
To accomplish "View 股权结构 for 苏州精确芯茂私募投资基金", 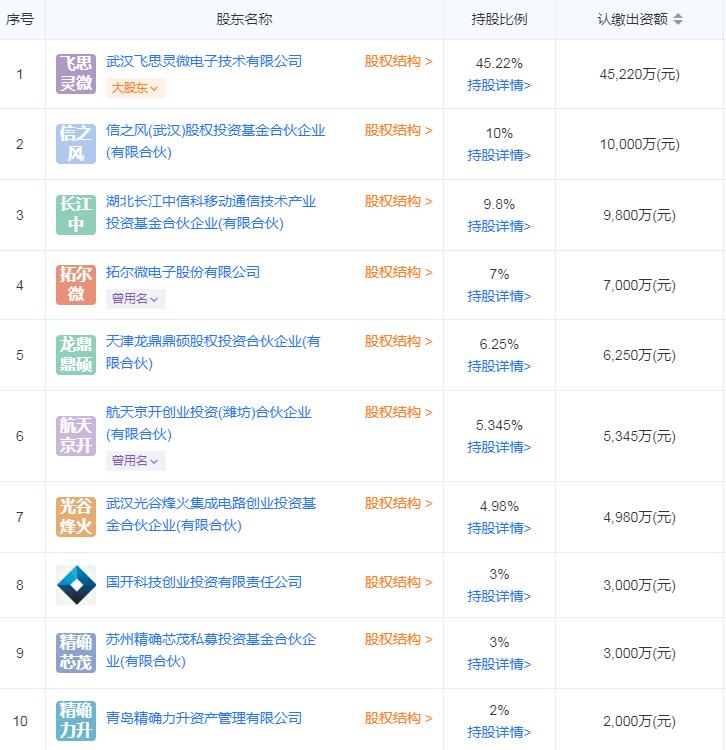I will click(x=398, y=639).
